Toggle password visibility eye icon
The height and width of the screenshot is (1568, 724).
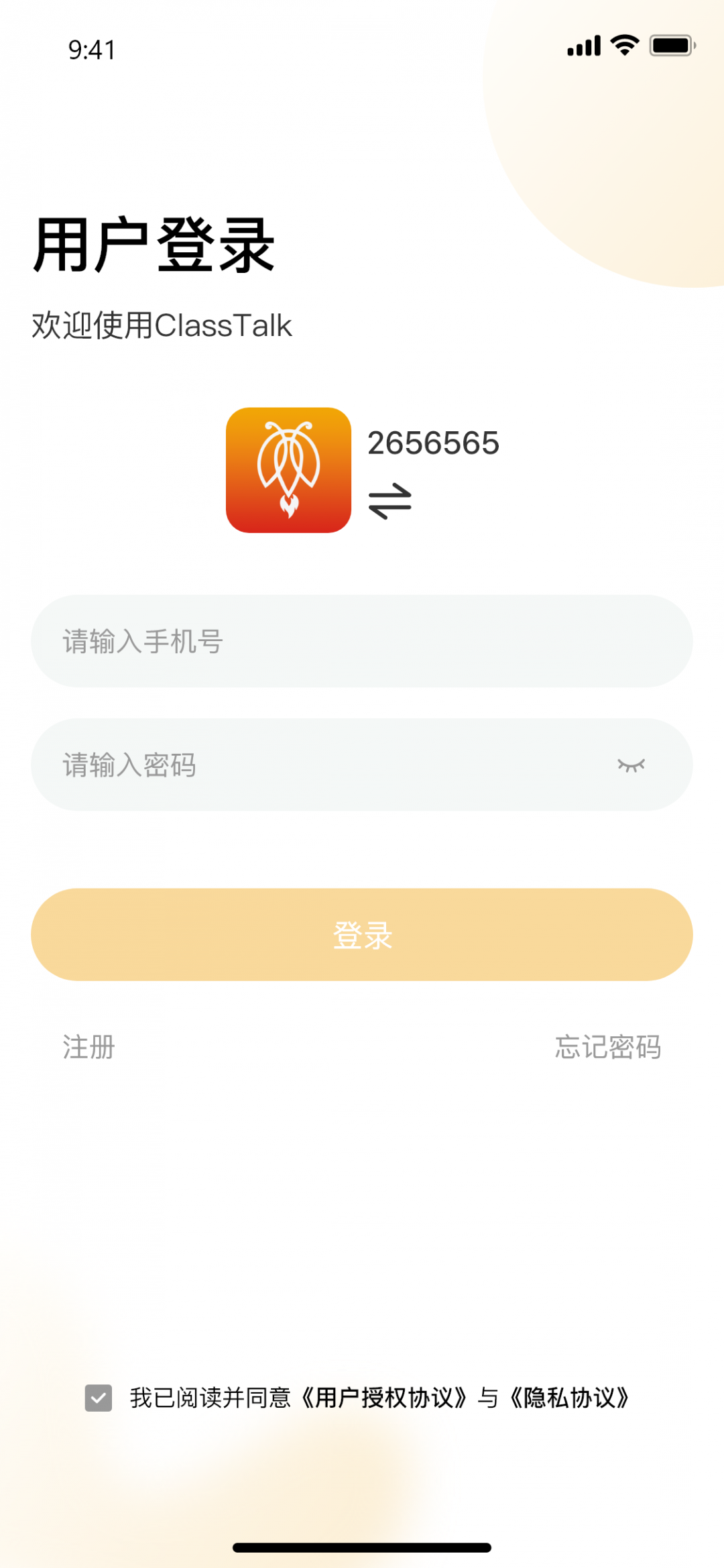coord(631,765)
